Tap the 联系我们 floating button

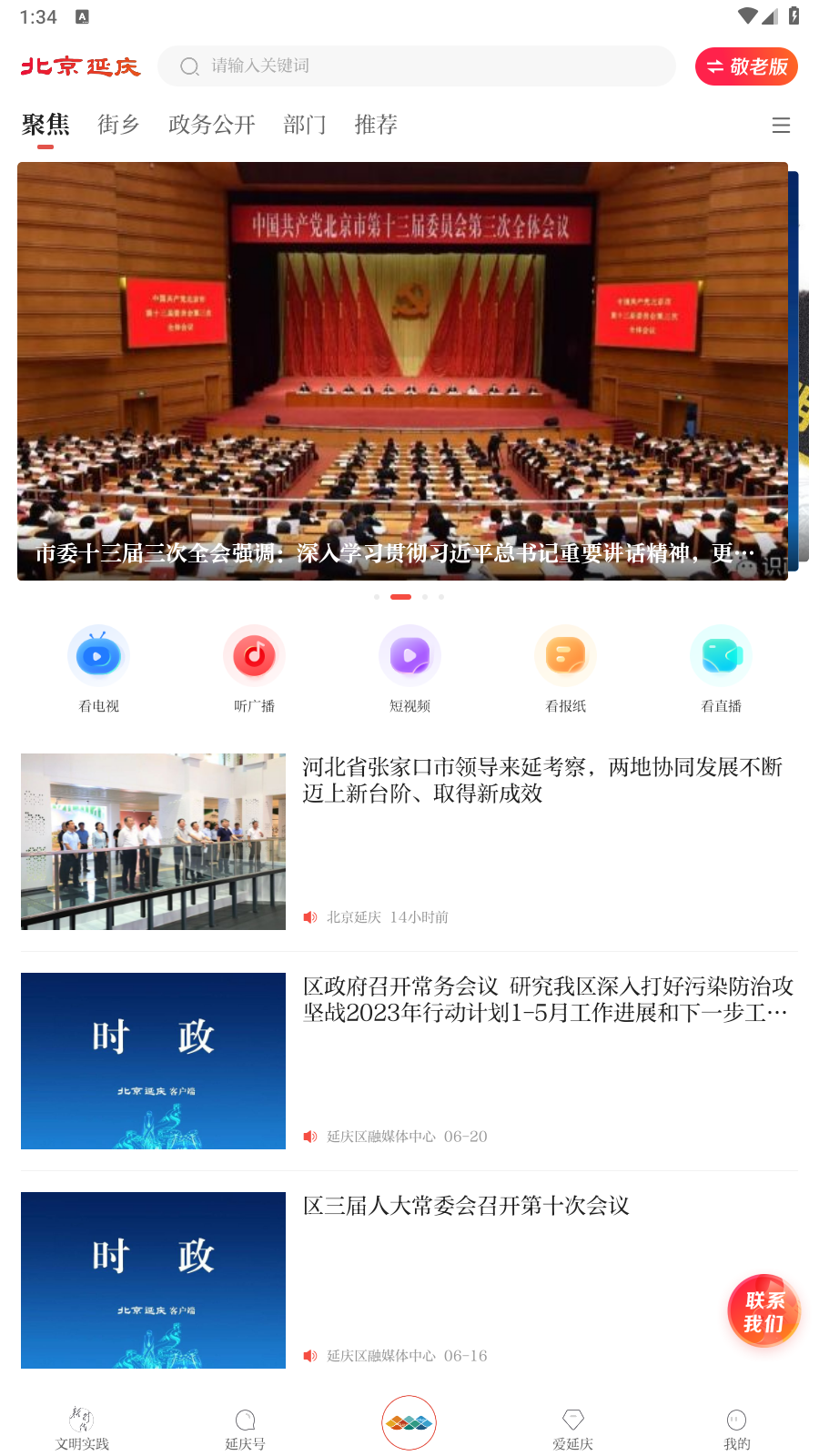click(x=763, y=1311)
